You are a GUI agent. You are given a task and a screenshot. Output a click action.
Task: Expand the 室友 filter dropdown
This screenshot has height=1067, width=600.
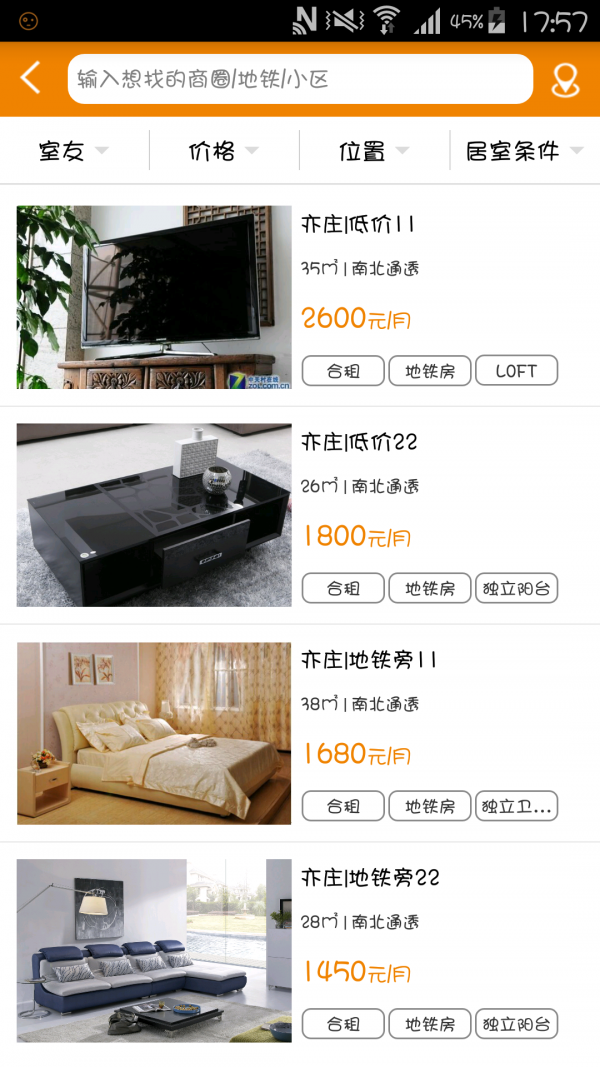point(74,150)
